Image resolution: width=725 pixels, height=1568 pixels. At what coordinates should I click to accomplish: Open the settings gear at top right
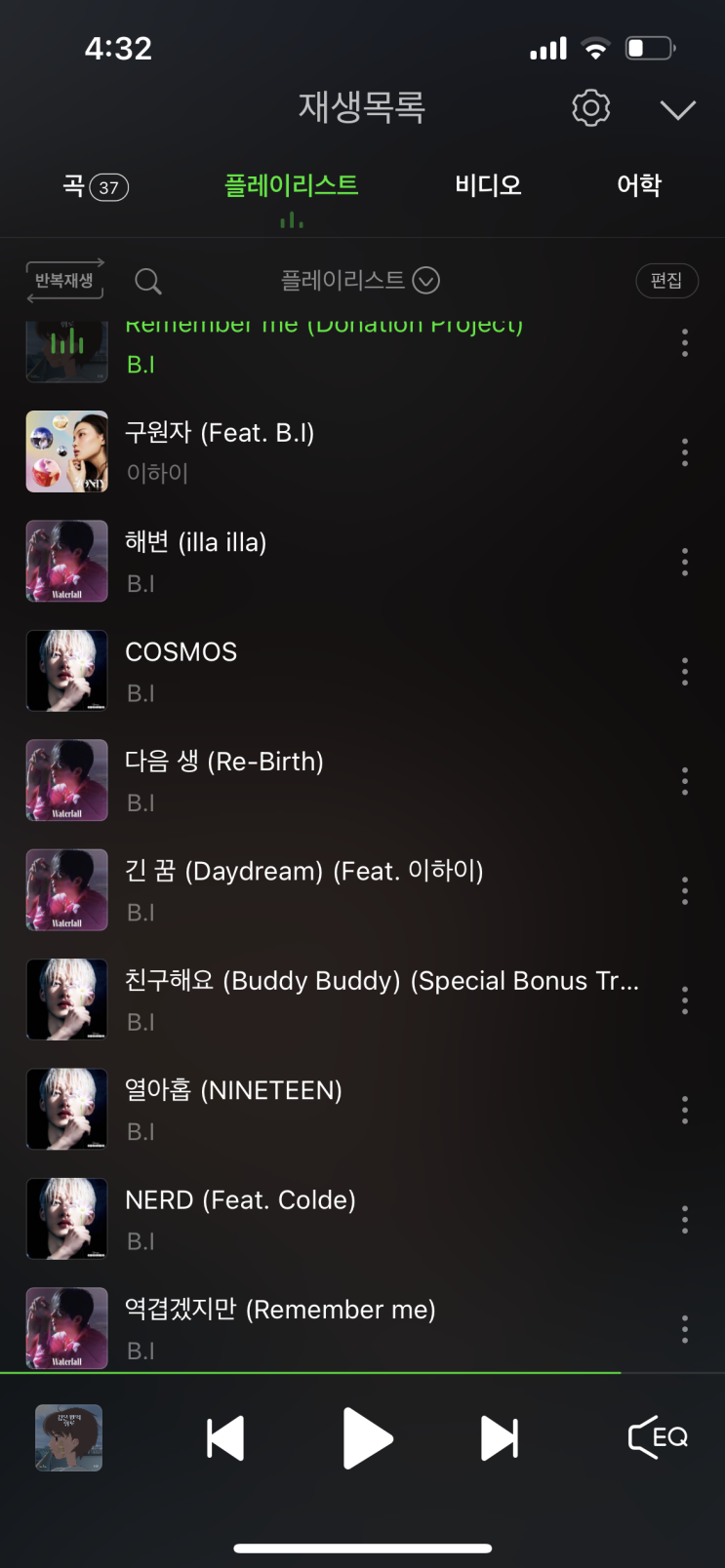coord(589,108)
